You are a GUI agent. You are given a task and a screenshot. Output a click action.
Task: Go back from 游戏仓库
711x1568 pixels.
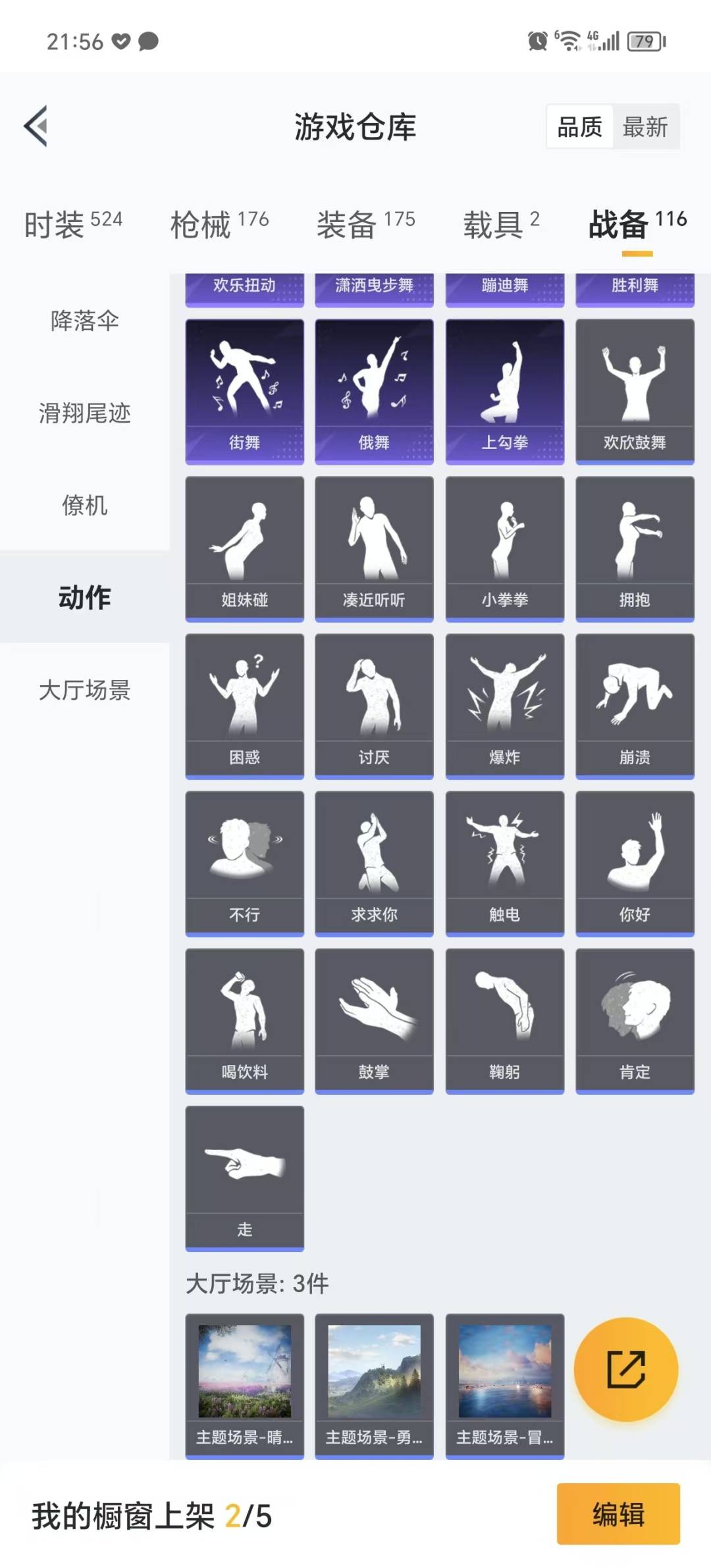[x=36, y=126]
